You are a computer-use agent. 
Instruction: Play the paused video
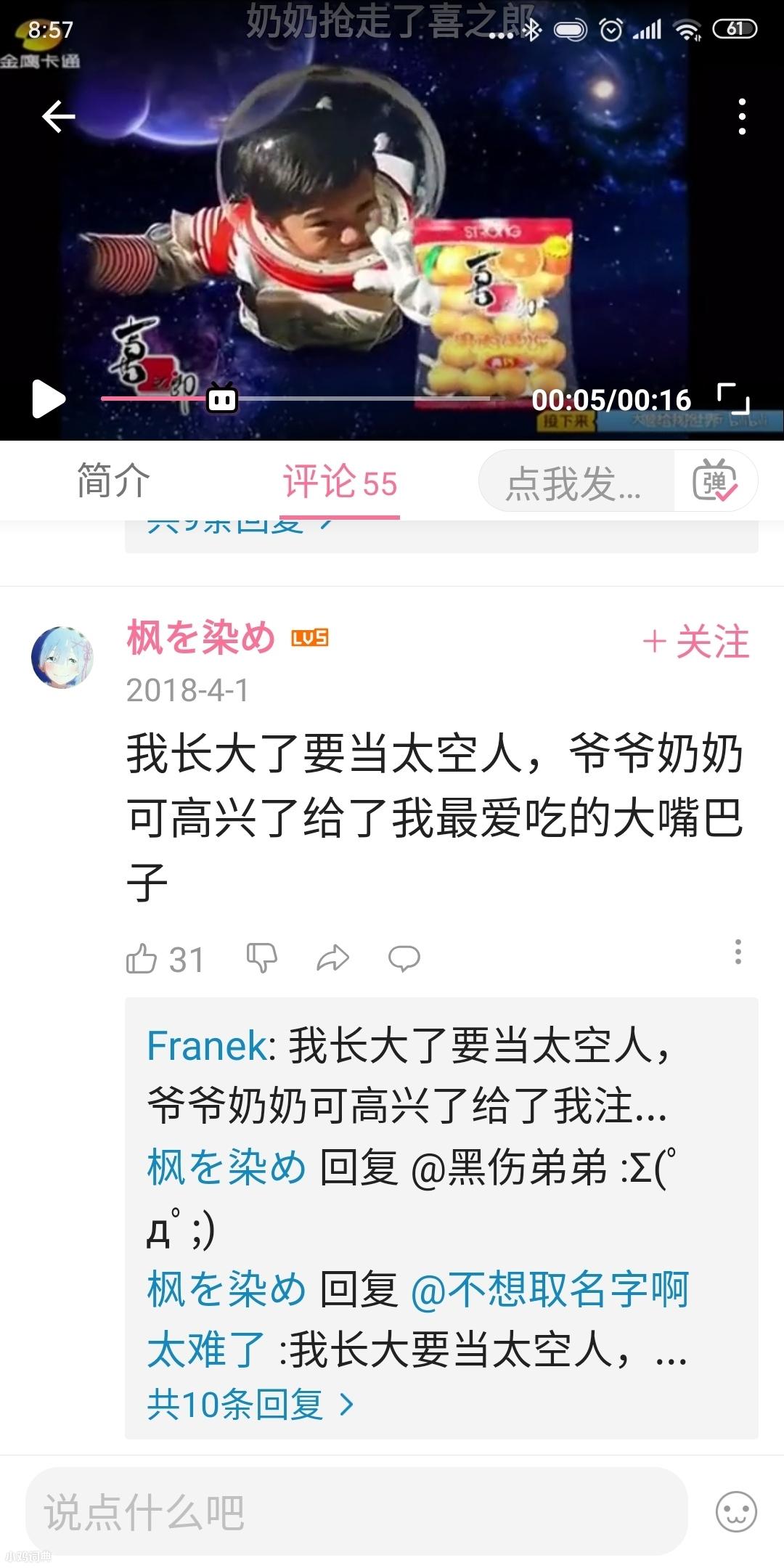48,399
